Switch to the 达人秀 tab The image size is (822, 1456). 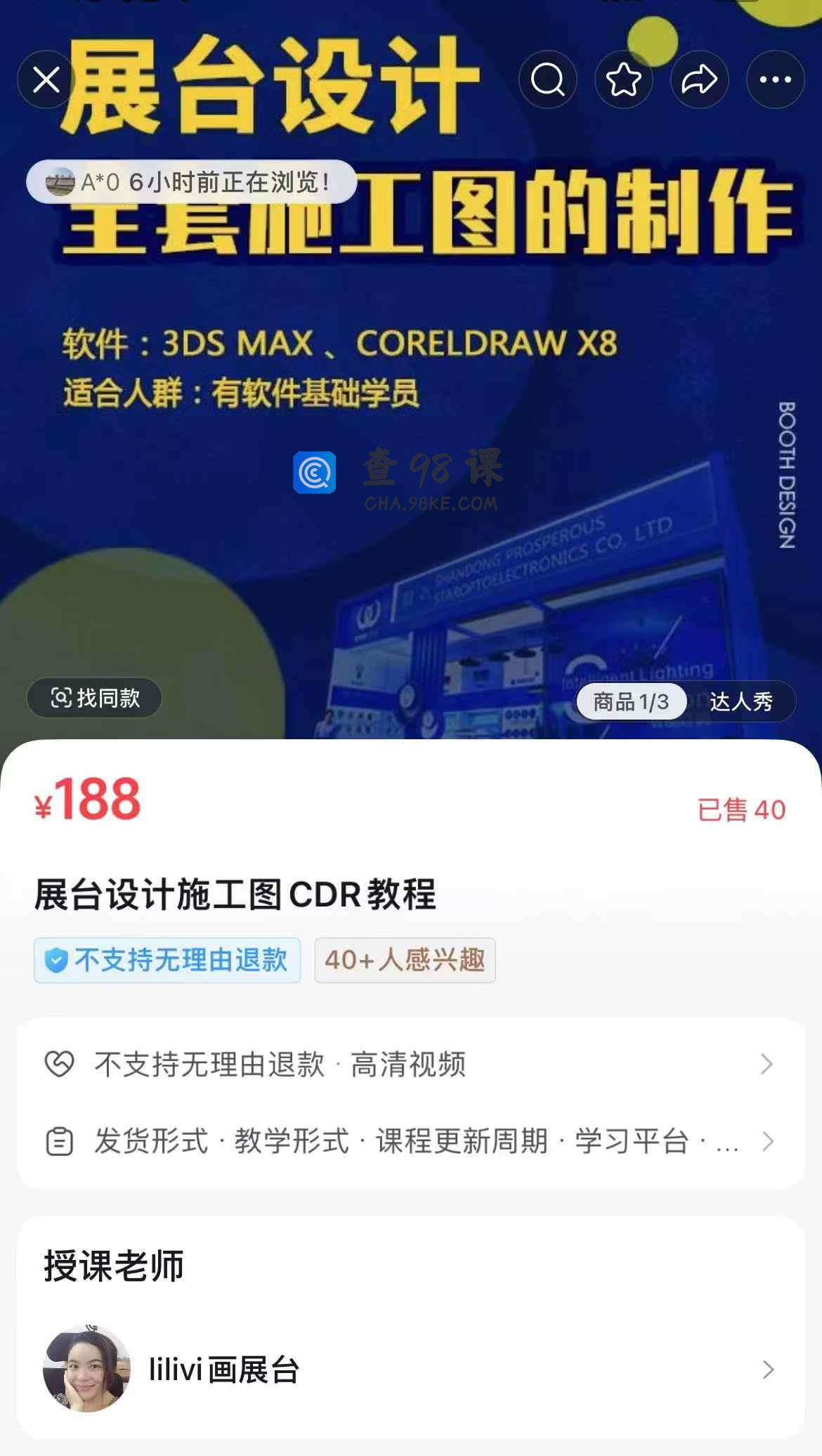[741, 701]
